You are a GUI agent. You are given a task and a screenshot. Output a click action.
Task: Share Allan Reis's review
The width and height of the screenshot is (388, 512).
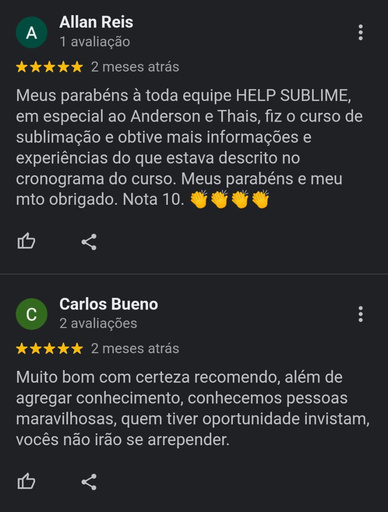pos(89,242)
